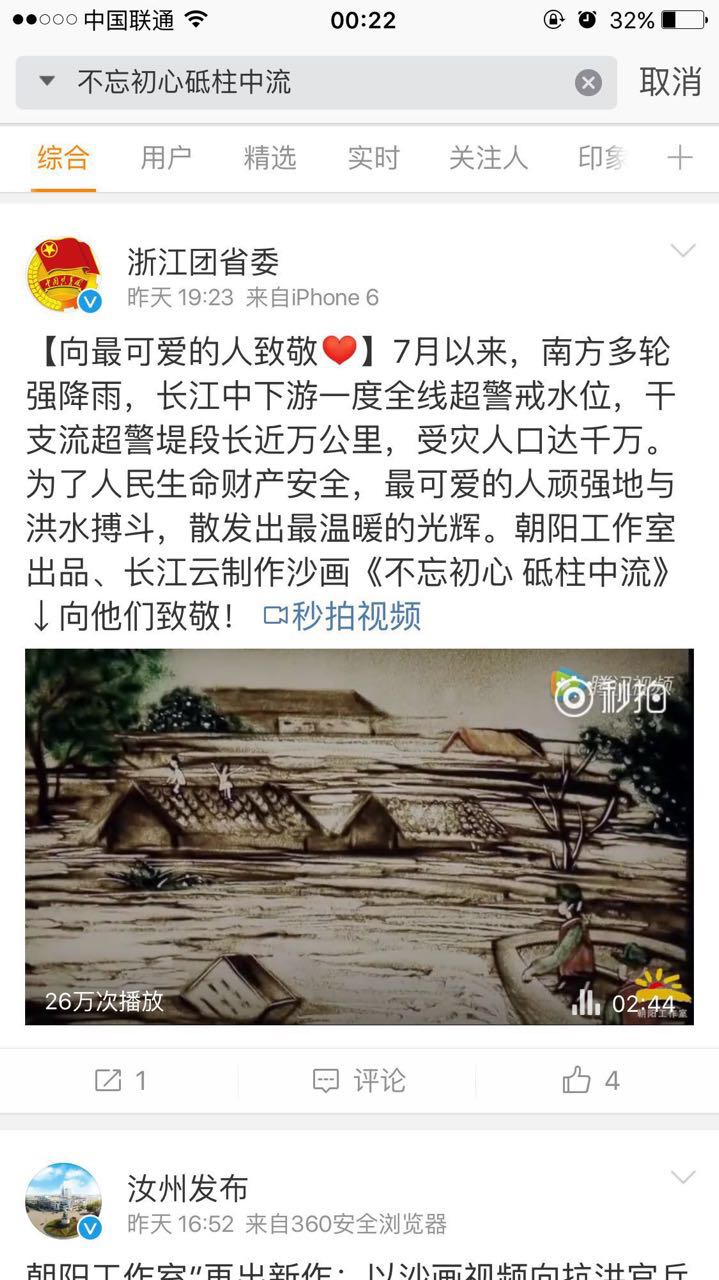
Task: Open the search type dropdown arrow
Action: (47, 82)
